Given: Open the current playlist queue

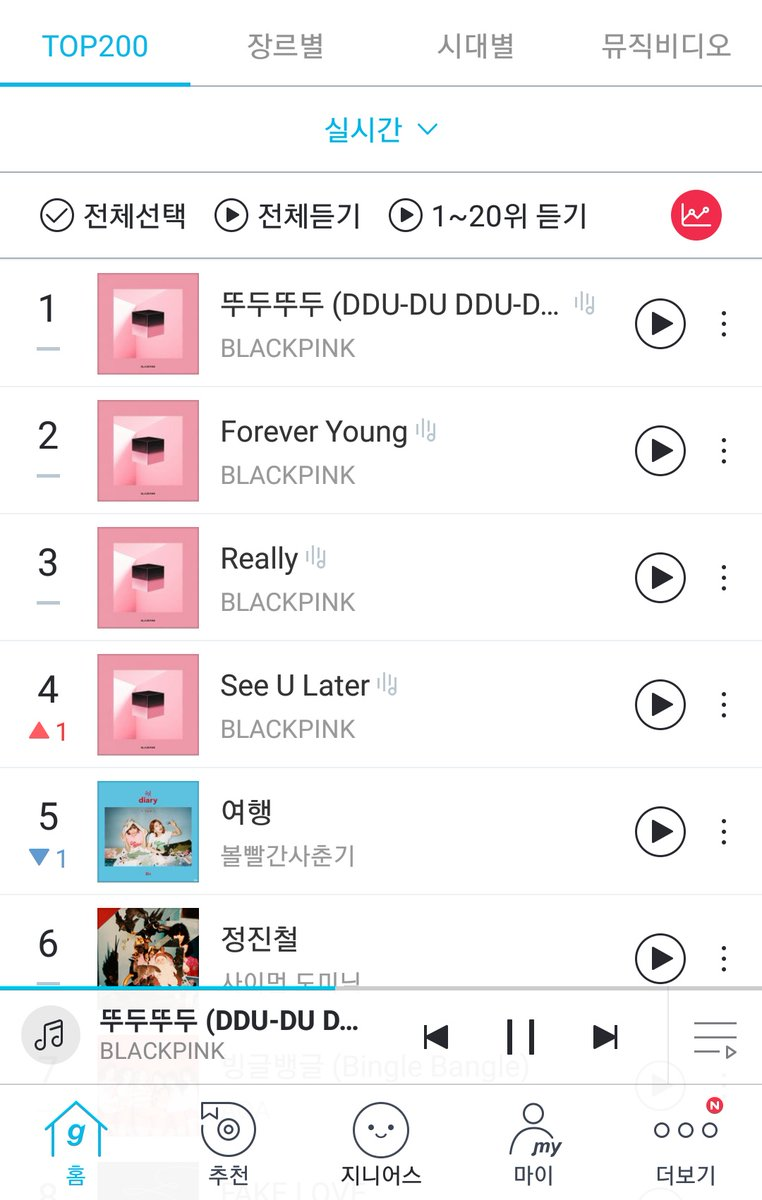Looking at the screenshot, I should [x=715, y=1039].
